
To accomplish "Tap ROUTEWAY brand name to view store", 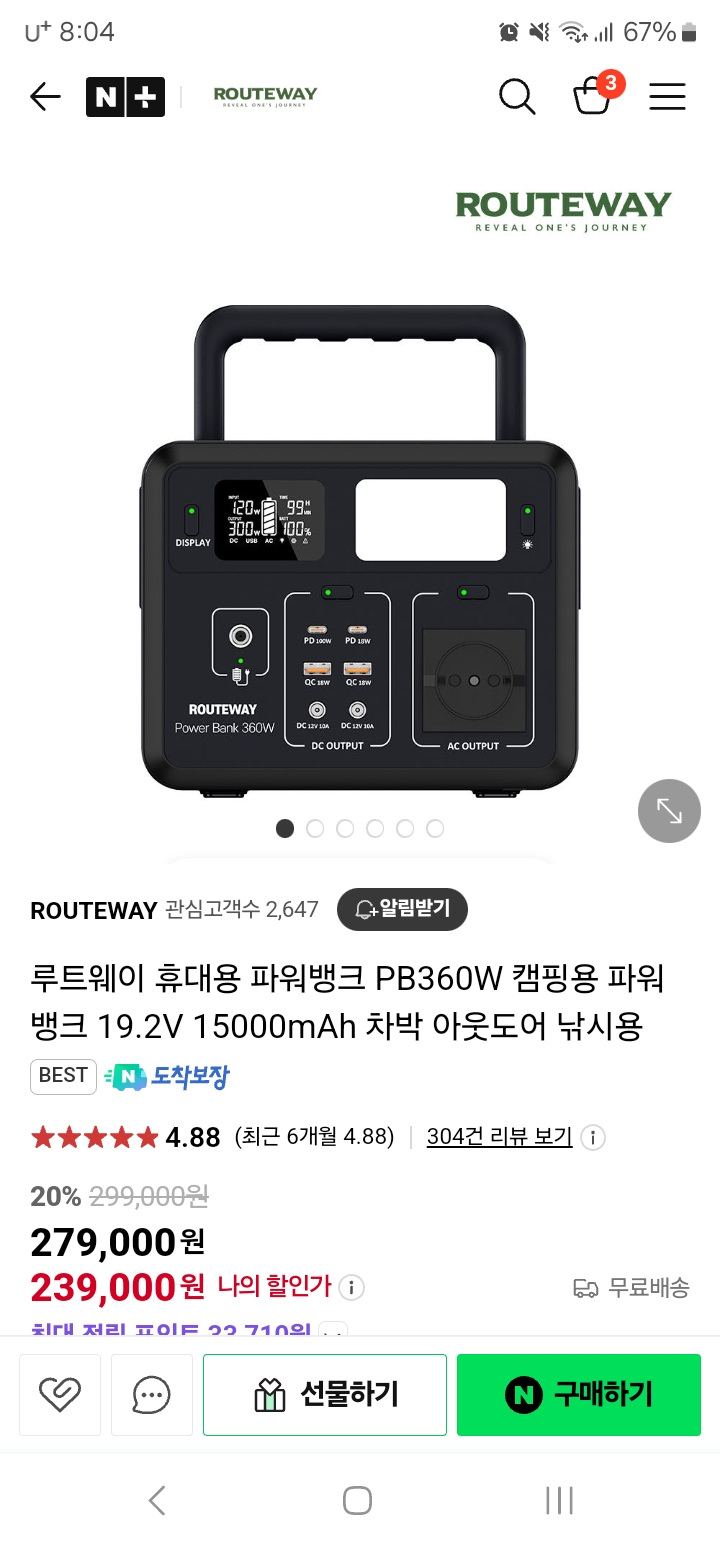I will coord(93,910).
